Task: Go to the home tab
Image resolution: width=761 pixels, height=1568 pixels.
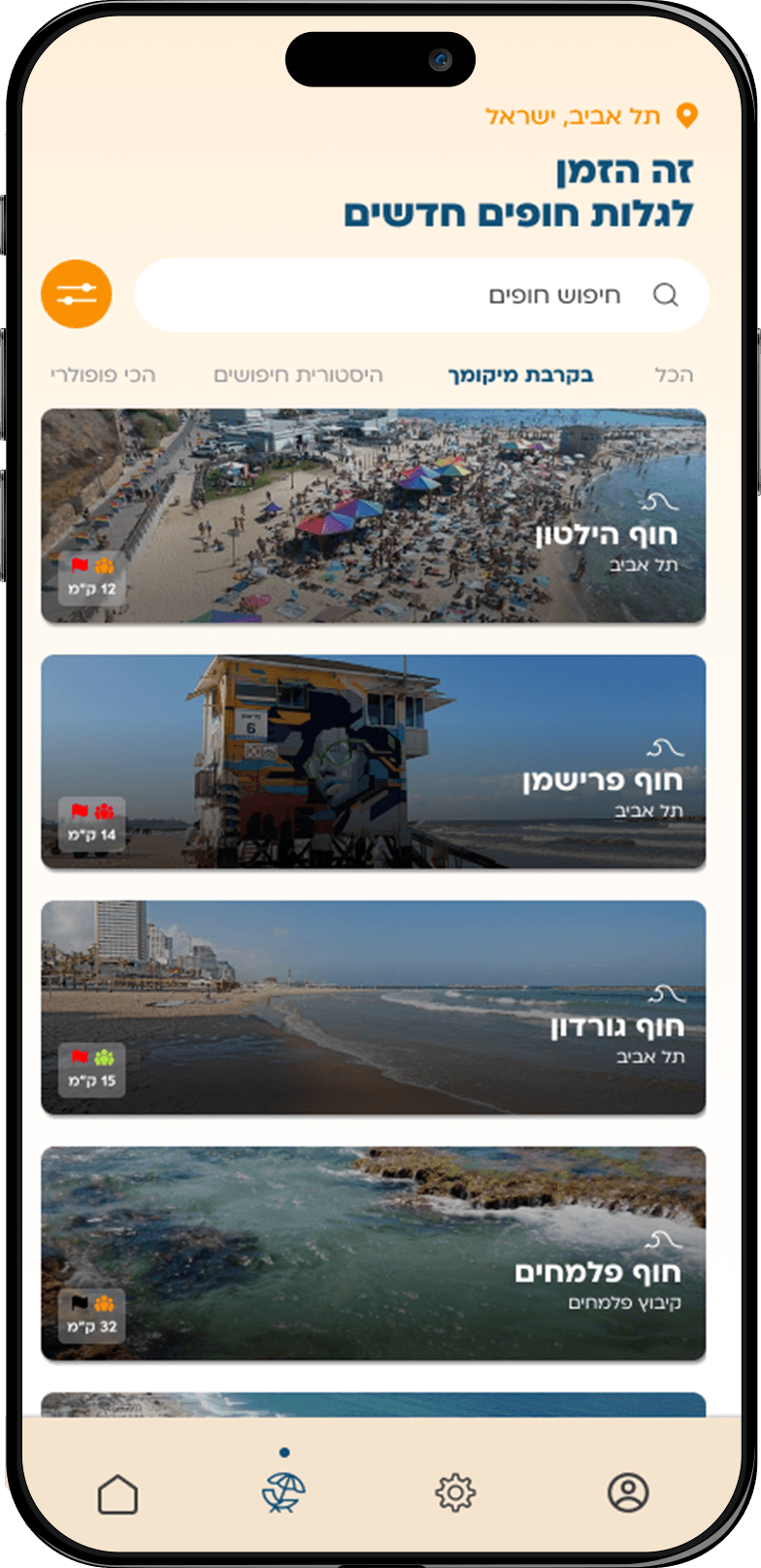Action: [117, 1493]
